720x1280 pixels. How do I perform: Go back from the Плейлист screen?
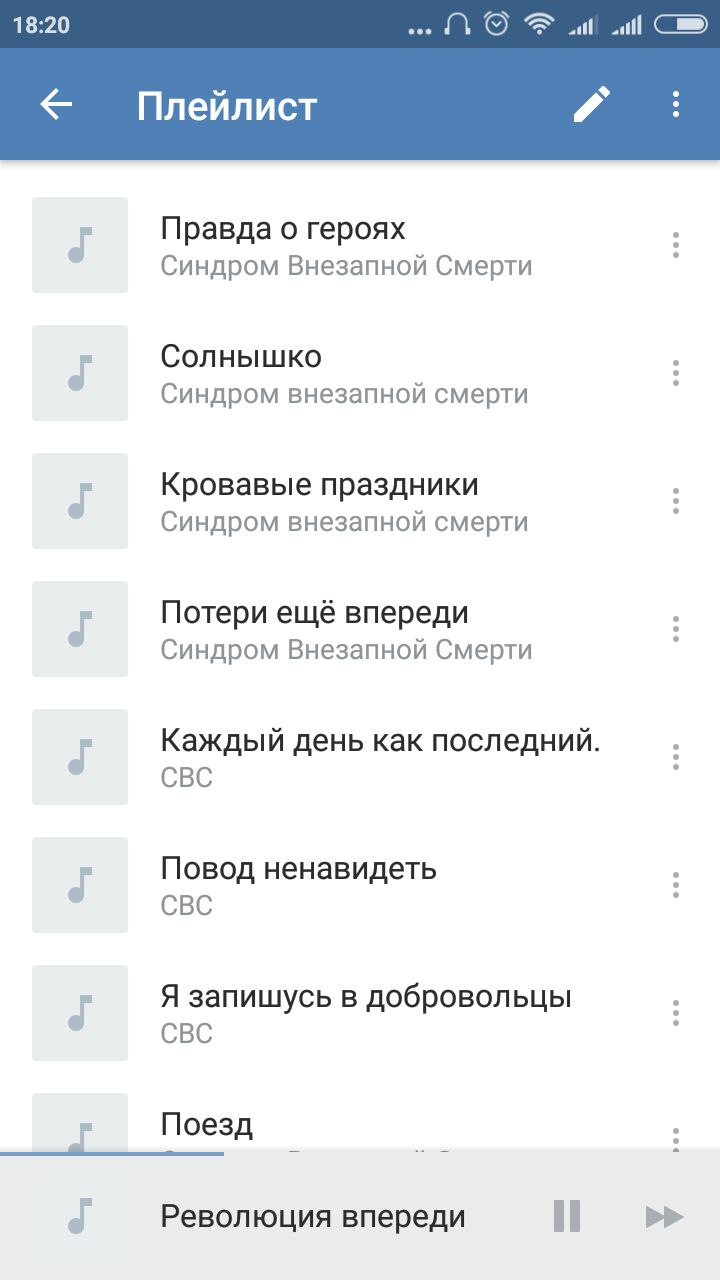56,105
